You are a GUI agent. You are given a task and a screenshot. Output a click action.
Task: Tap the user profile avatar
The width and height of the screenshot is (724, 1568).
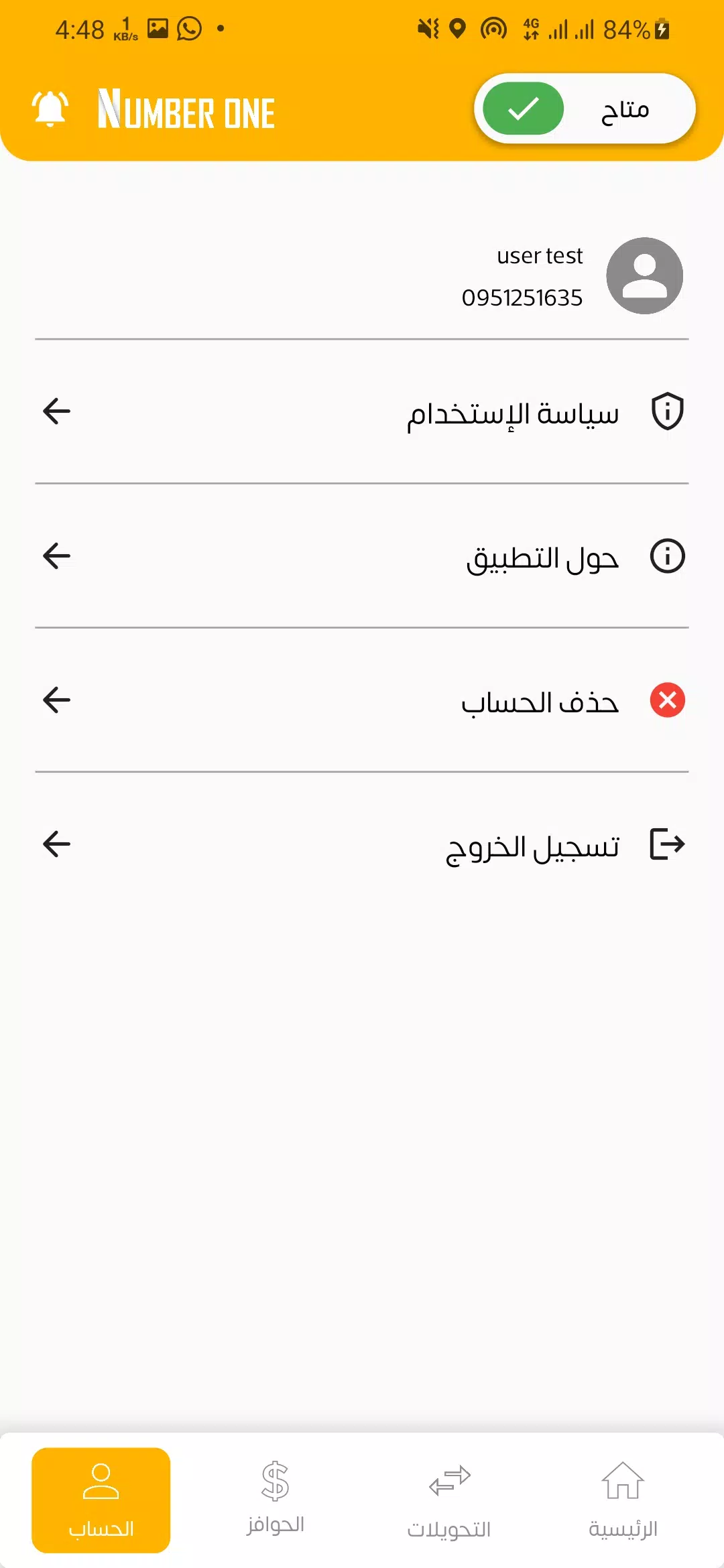(x=644, y=275)
